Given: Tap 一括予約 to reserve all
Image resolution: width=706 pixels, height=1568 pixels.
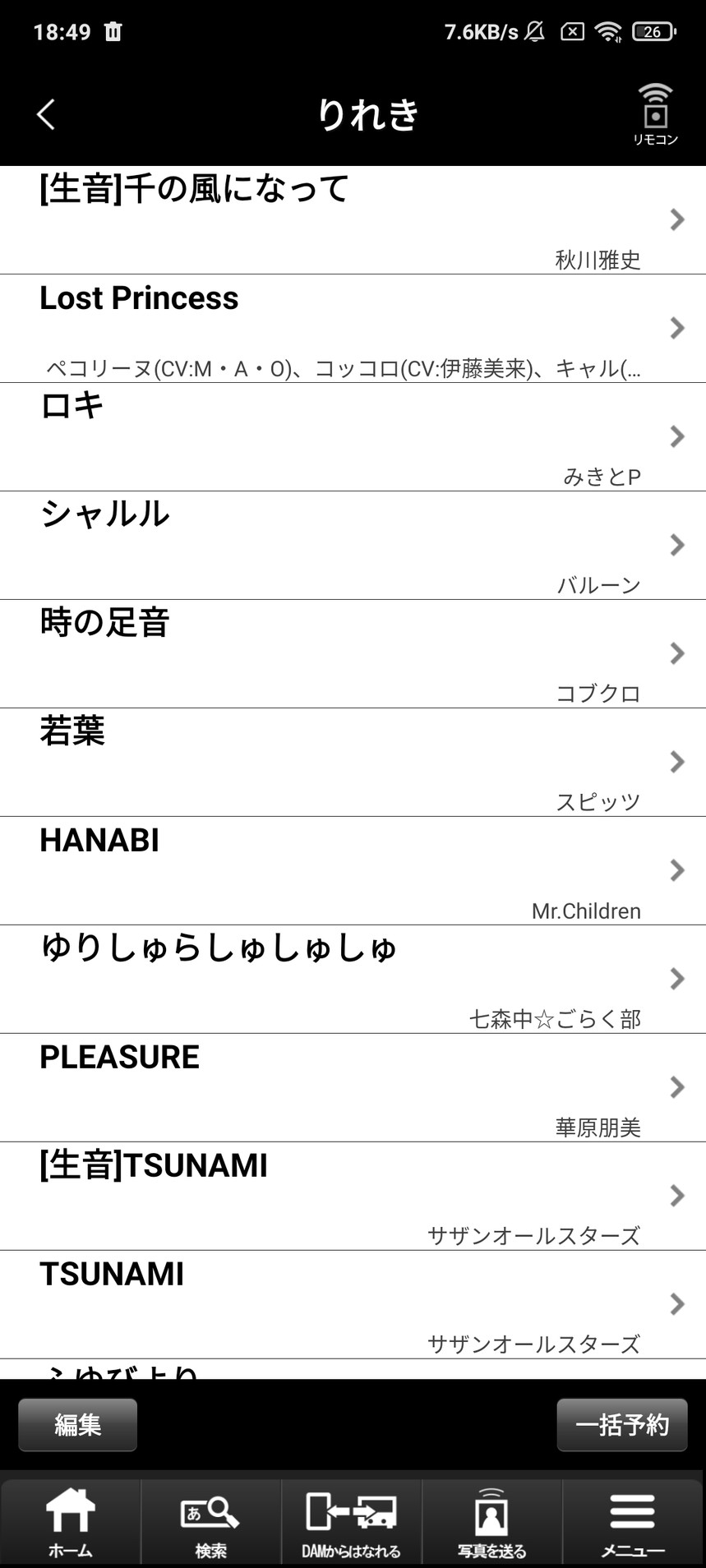Looking at the screenshot, I should 622,1424.
